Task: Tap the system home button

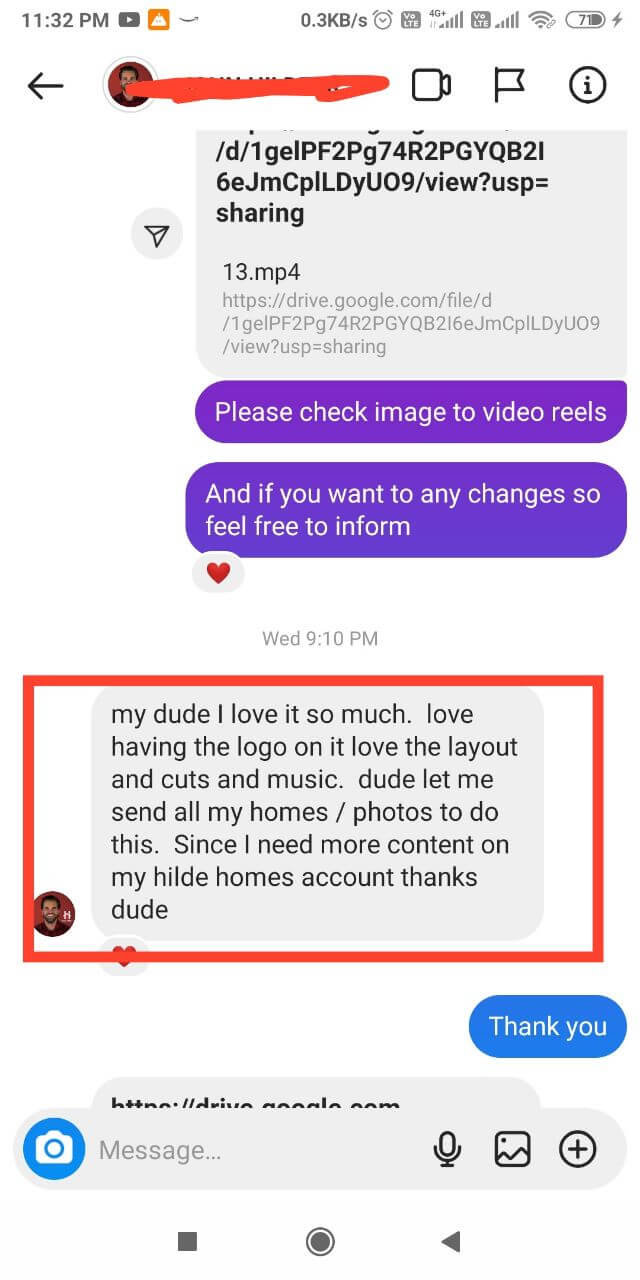Action: pos(320,1241)
